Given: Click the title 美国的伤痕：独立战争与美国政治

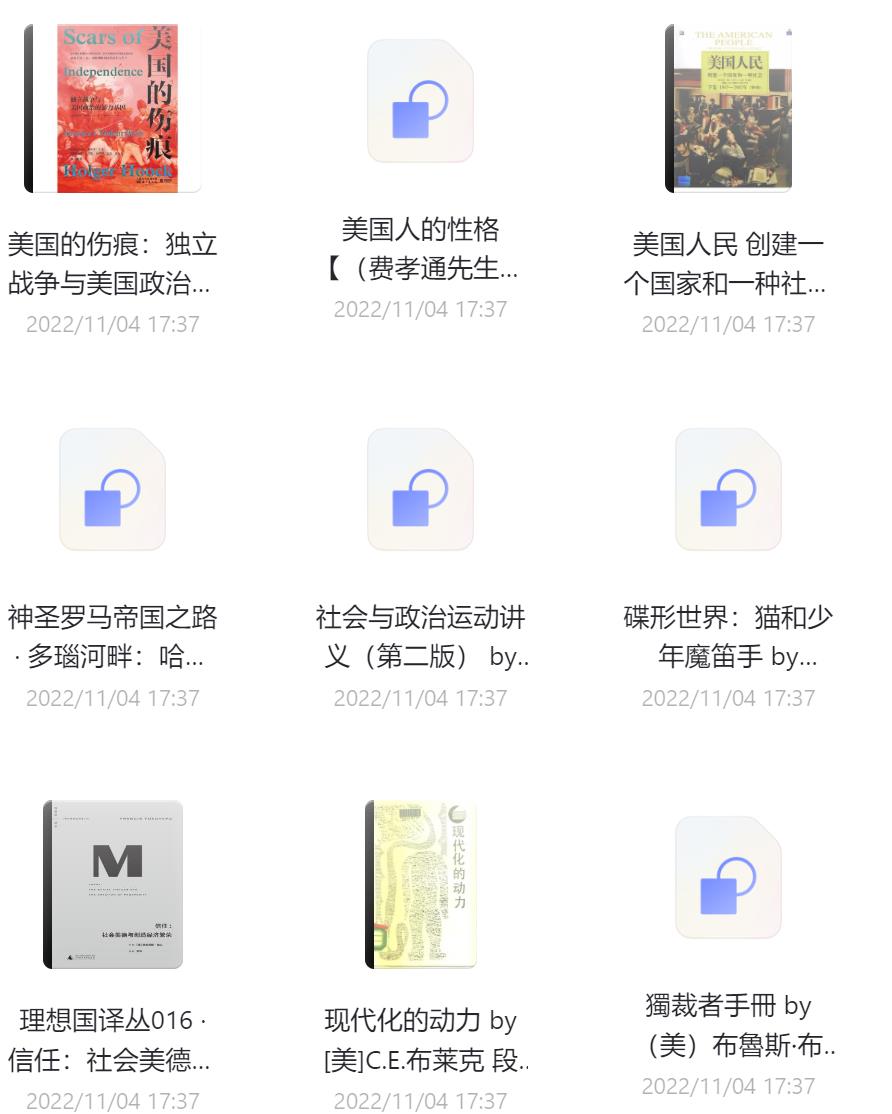Looking at the screenshot, I should tap(112, 253).
